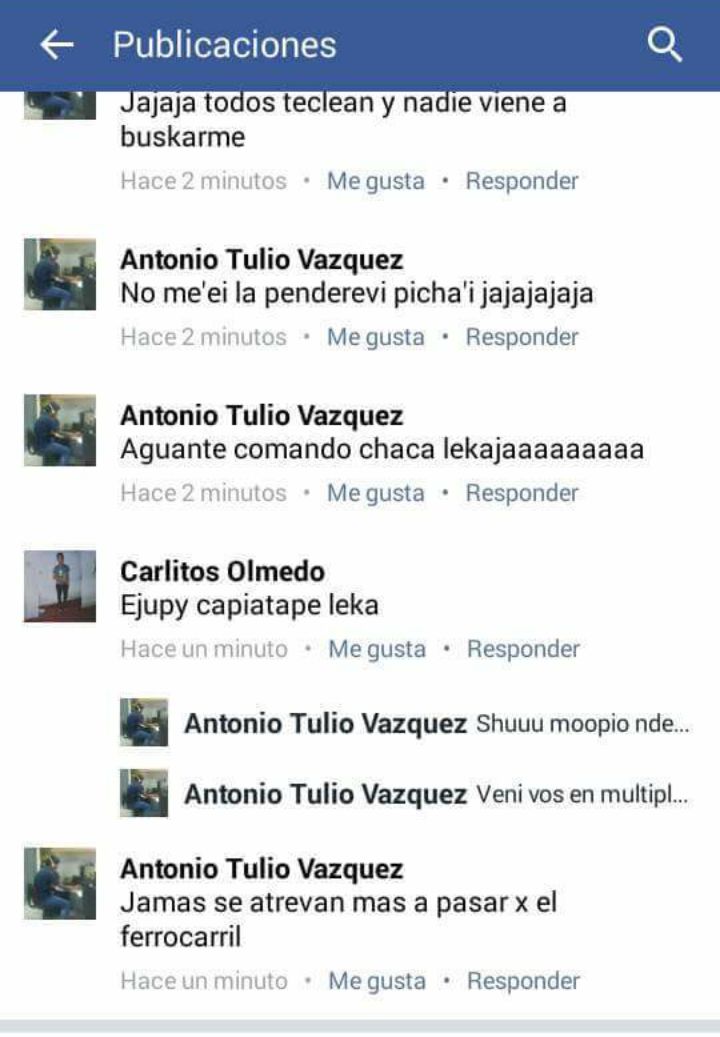
Task: Open the search magnifier icon
Action: (x=665, y=45)
